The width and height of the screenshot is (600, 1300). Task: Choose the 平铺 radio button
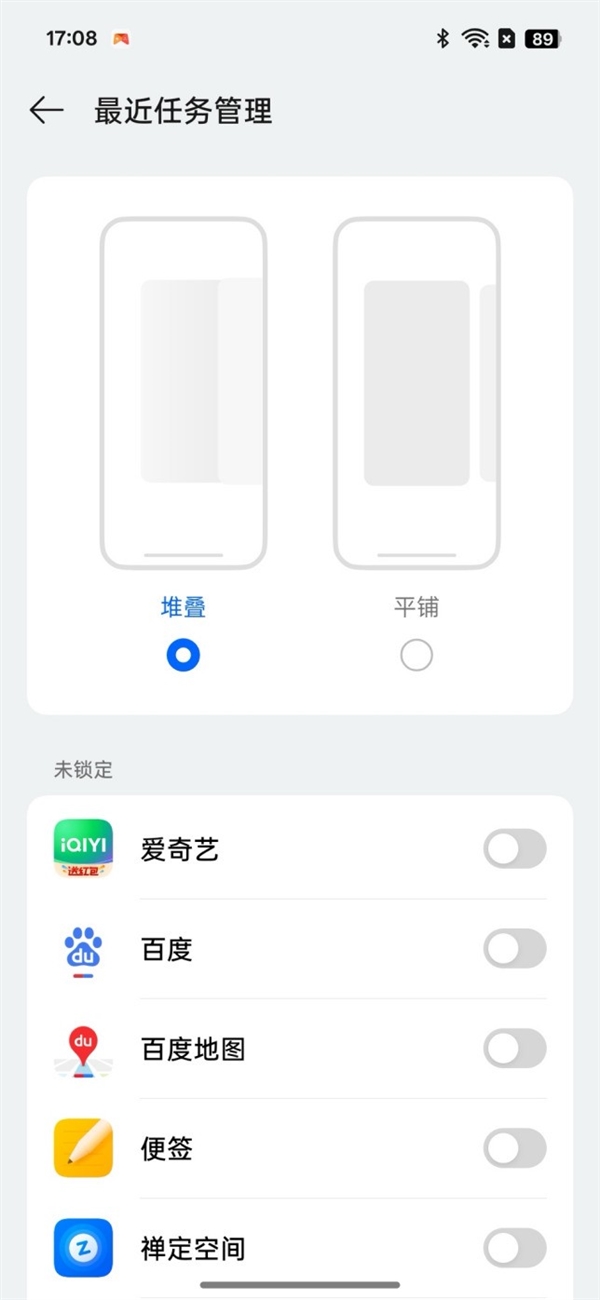click(x=416, y=655)
